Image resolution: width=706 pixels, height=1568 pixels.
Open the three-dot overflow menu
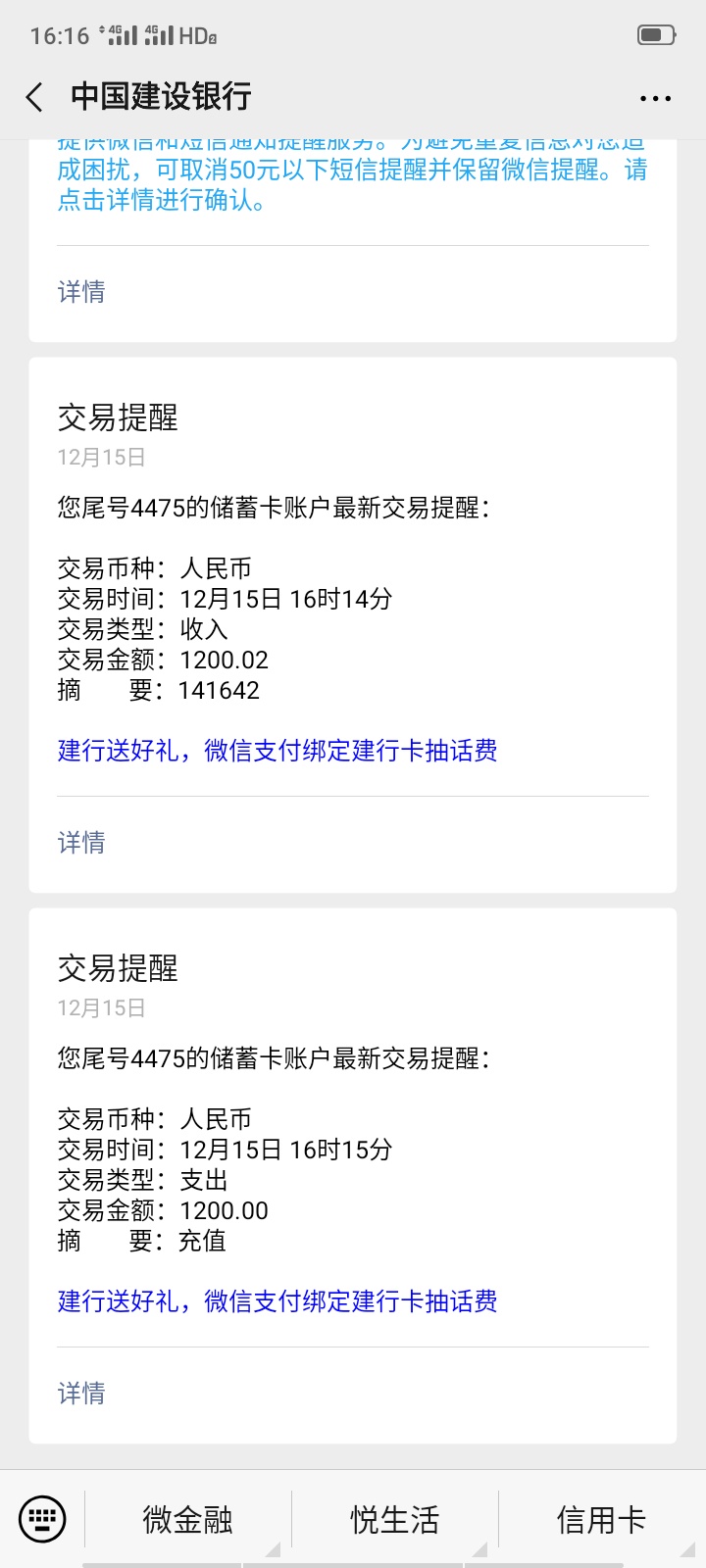click(x=655, y=98)
